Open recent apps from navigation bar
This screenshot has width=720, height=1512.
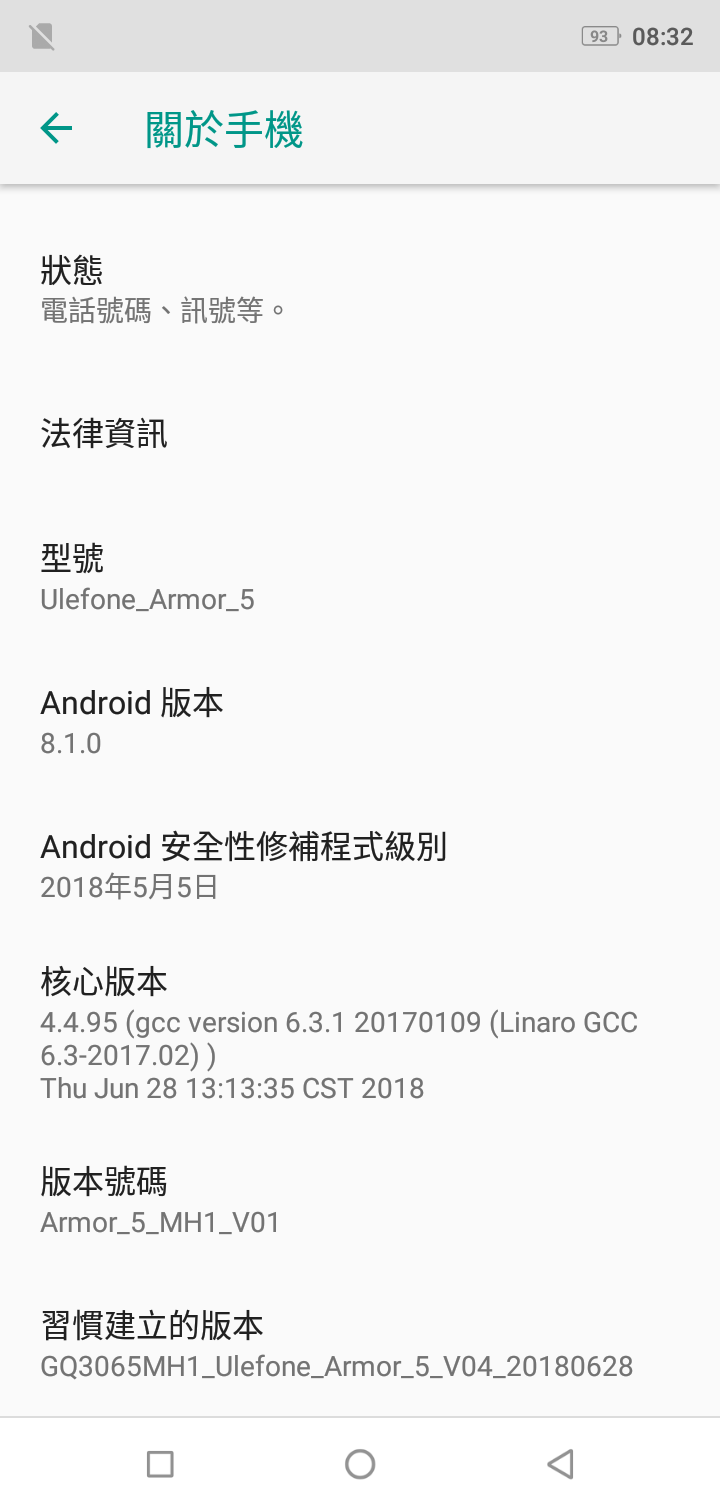[x=160, y=1465]
